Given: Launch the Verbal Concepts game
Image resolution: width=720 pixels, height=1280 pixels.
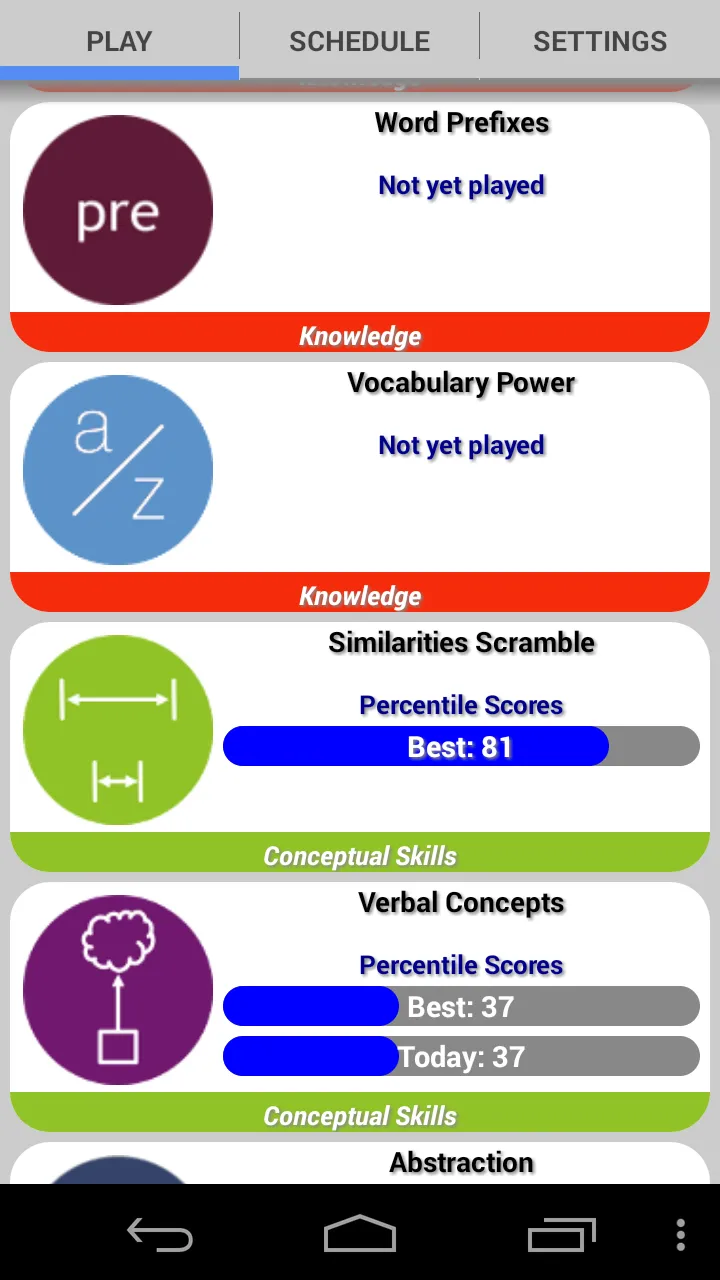Looking at the screenshot, I should 360,1007.
